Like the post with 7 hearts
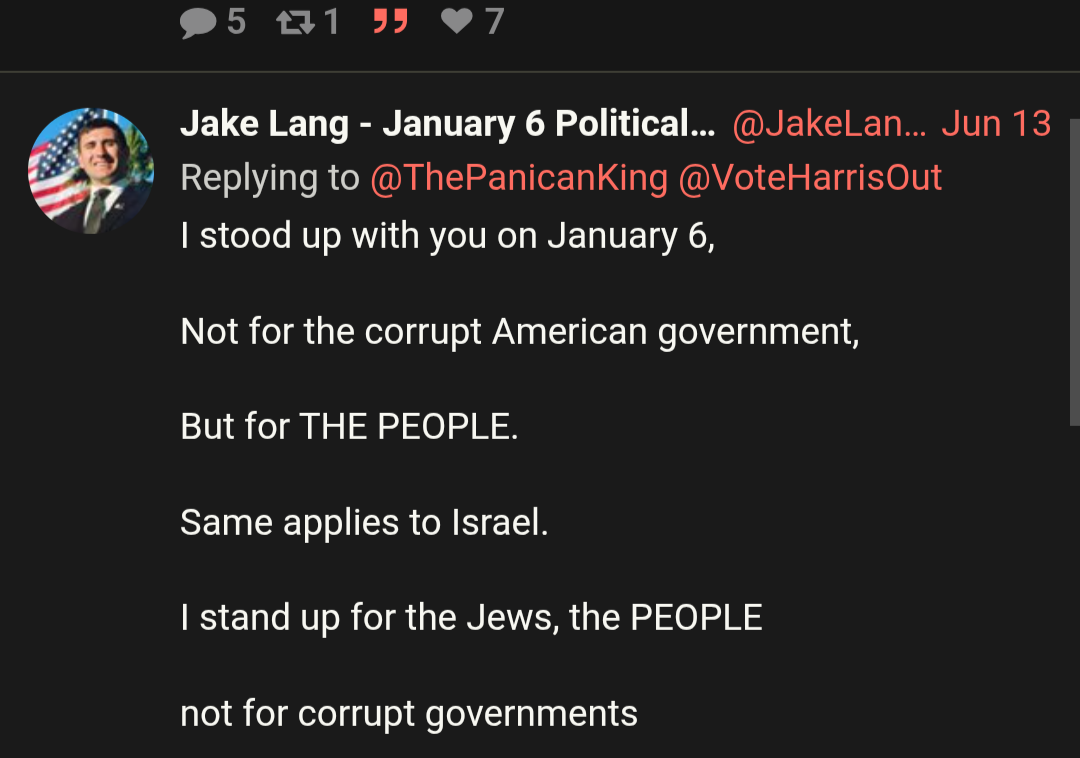This screenshot has height=758, width=1080. pos(457,22)
